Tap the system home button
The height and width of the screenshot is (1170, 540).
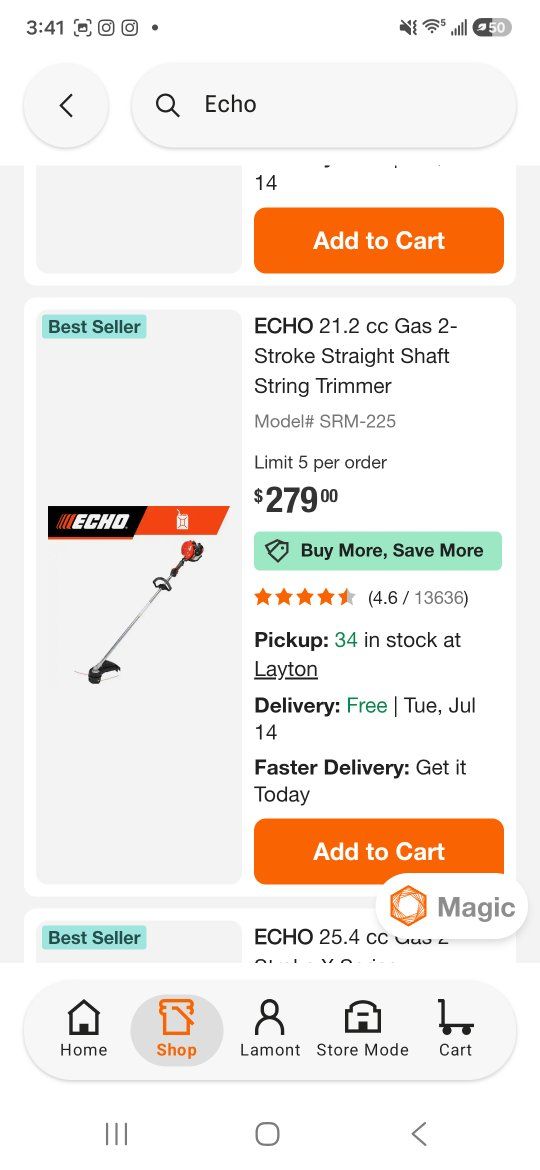[268, 1134]
